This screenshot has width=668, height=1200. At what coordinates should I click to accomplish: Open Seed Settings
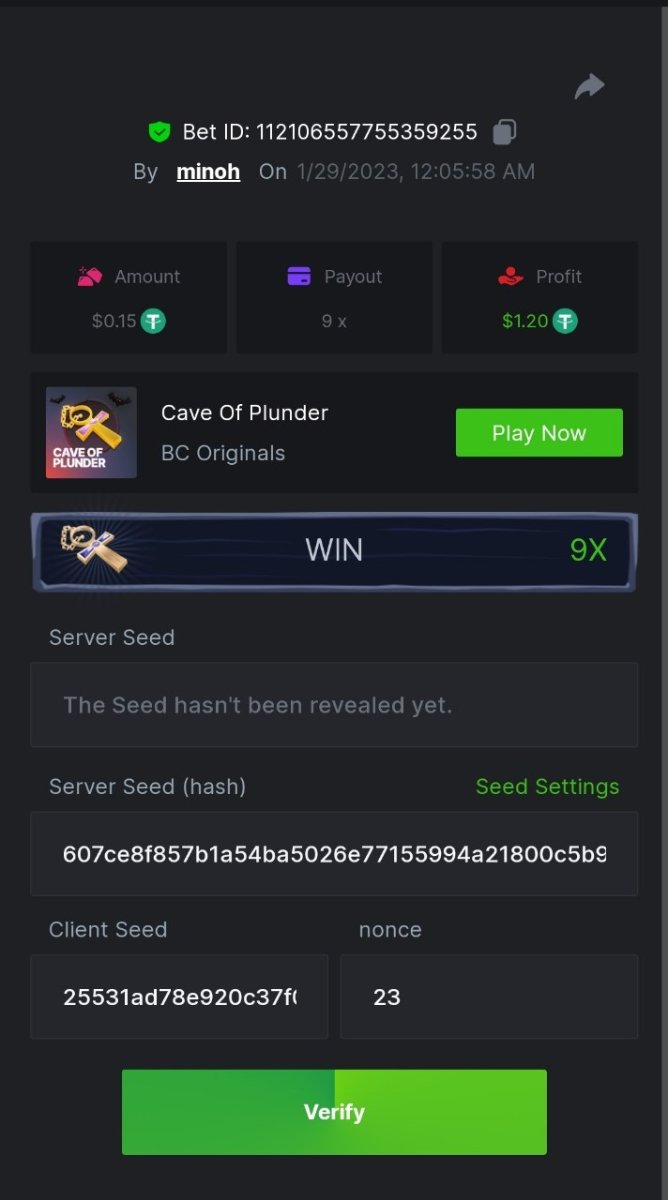click(547, 787)
